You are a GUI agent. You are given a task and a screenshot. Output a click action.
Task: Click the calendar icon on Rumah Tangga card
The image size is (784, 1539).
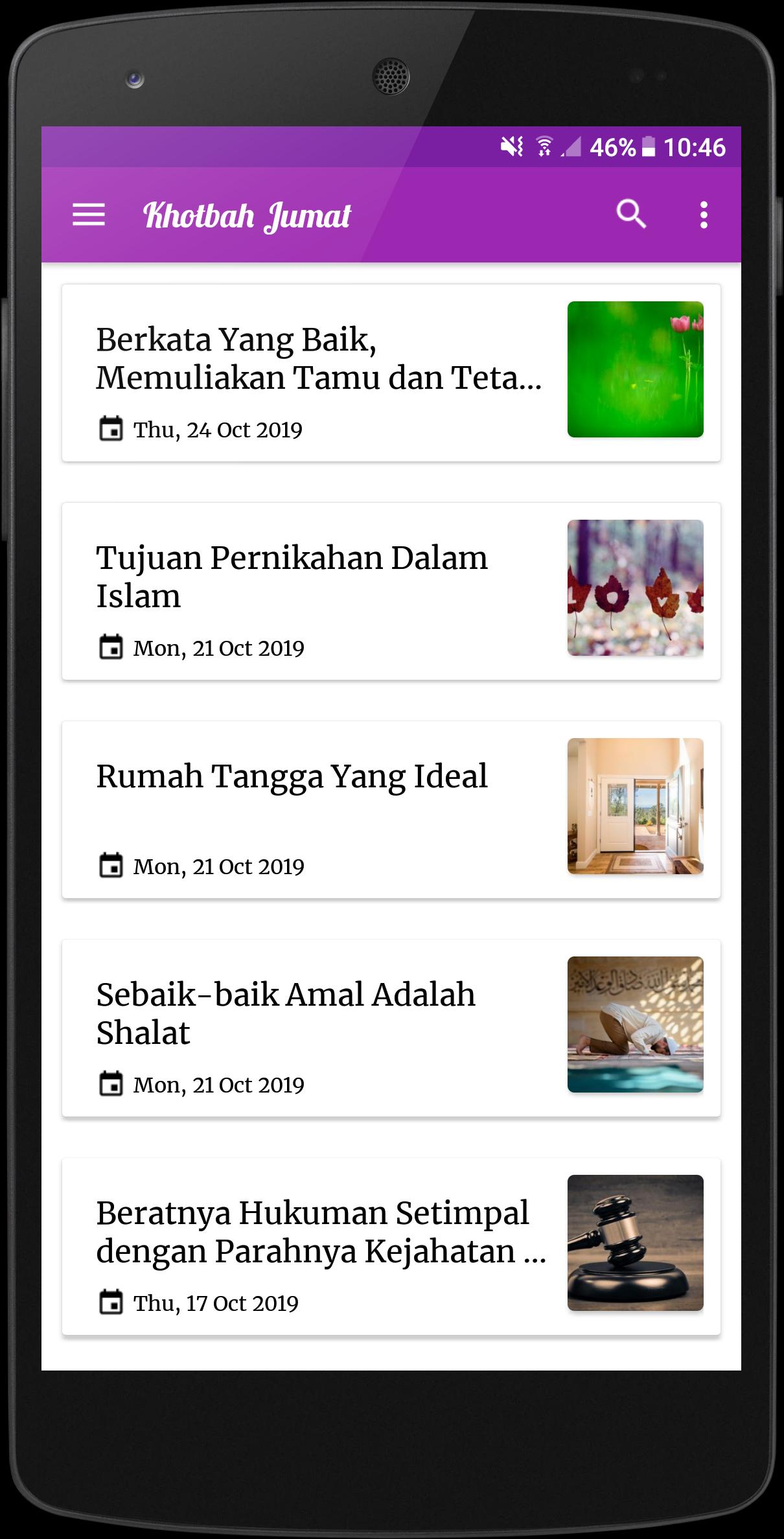[111, 864]
